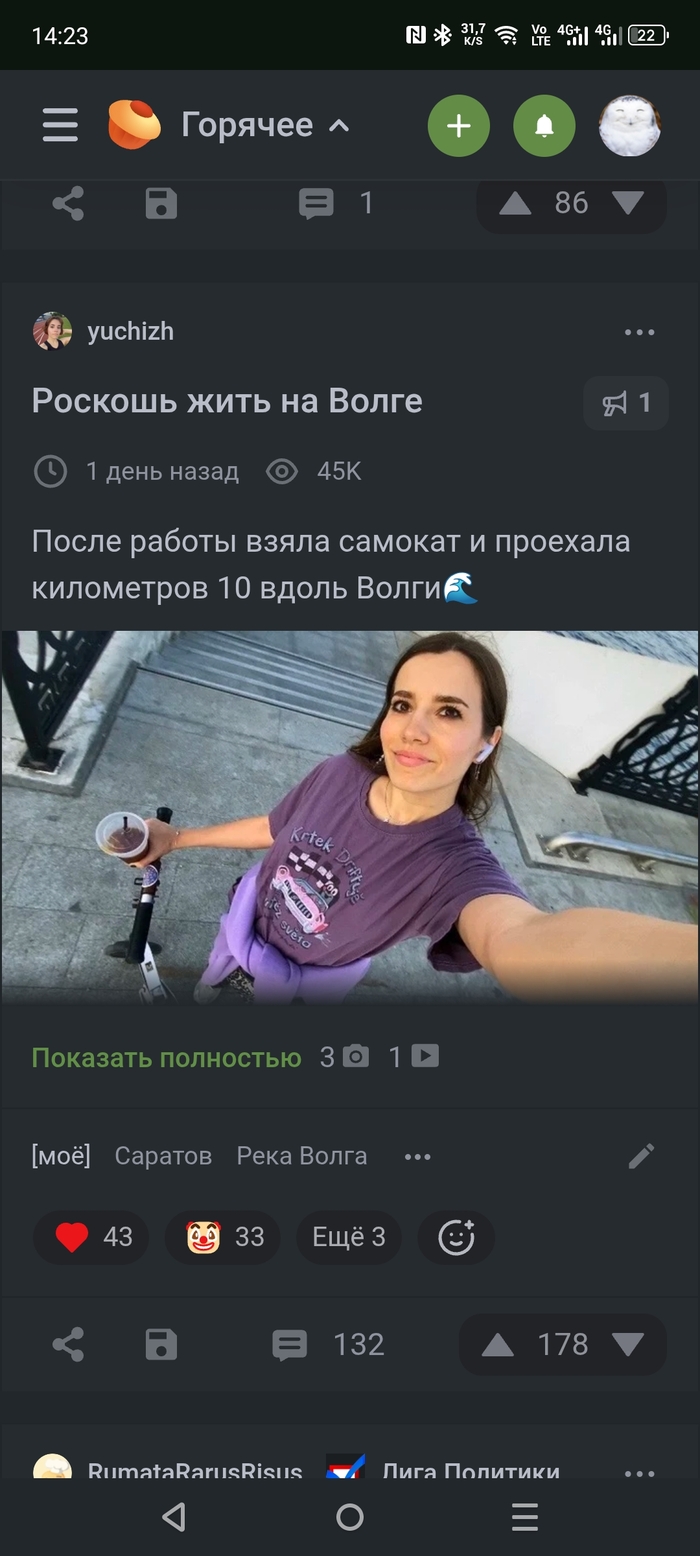Image resolution: width=700 pixels, height=1556 pixels.
Task: Open yuchizh author profile
Action: (130, 332)
